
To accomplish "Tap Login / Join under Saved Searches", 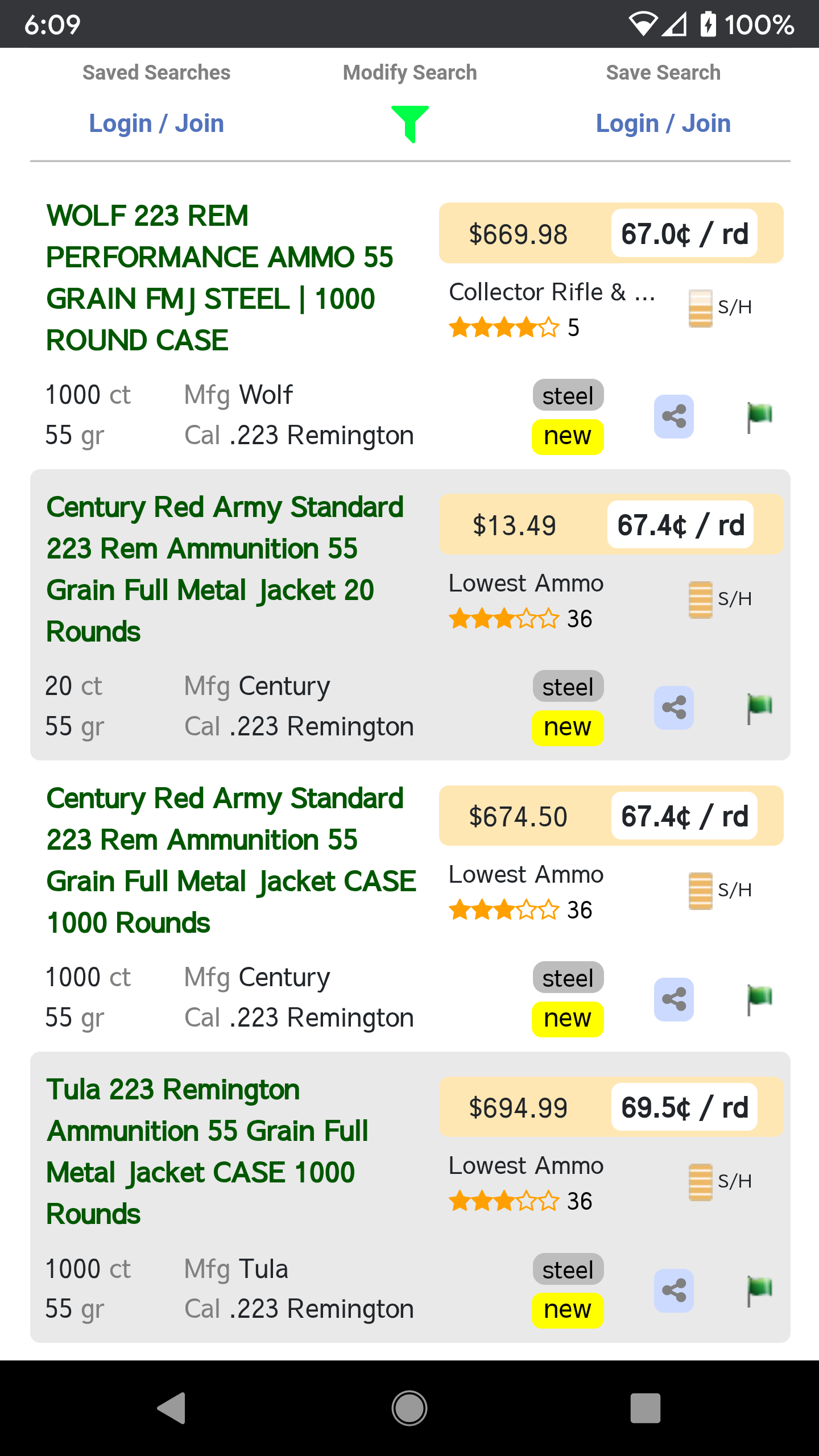I will (x=156, y=123).
